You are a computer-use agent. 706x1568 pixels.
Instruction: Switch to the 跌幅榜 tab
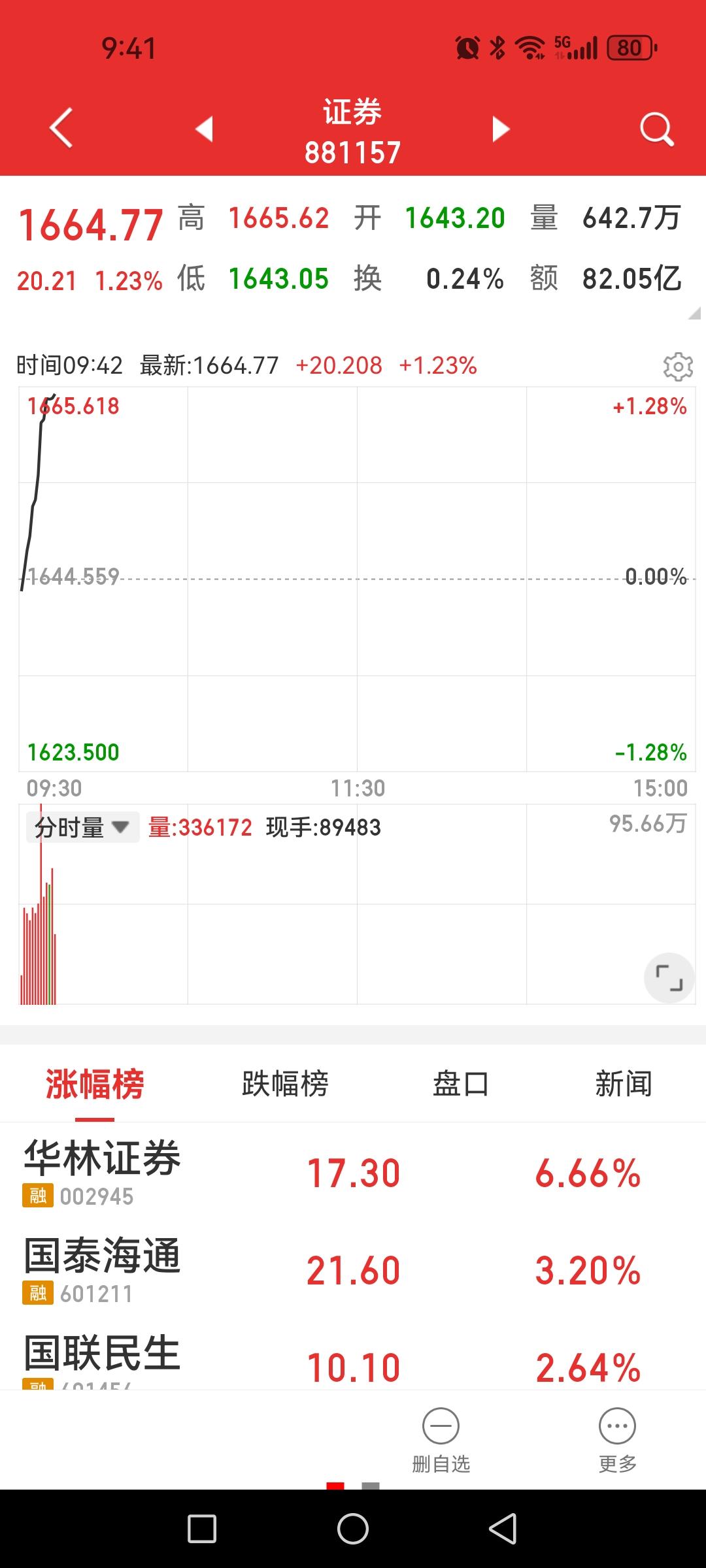[x=285, y=1083]
